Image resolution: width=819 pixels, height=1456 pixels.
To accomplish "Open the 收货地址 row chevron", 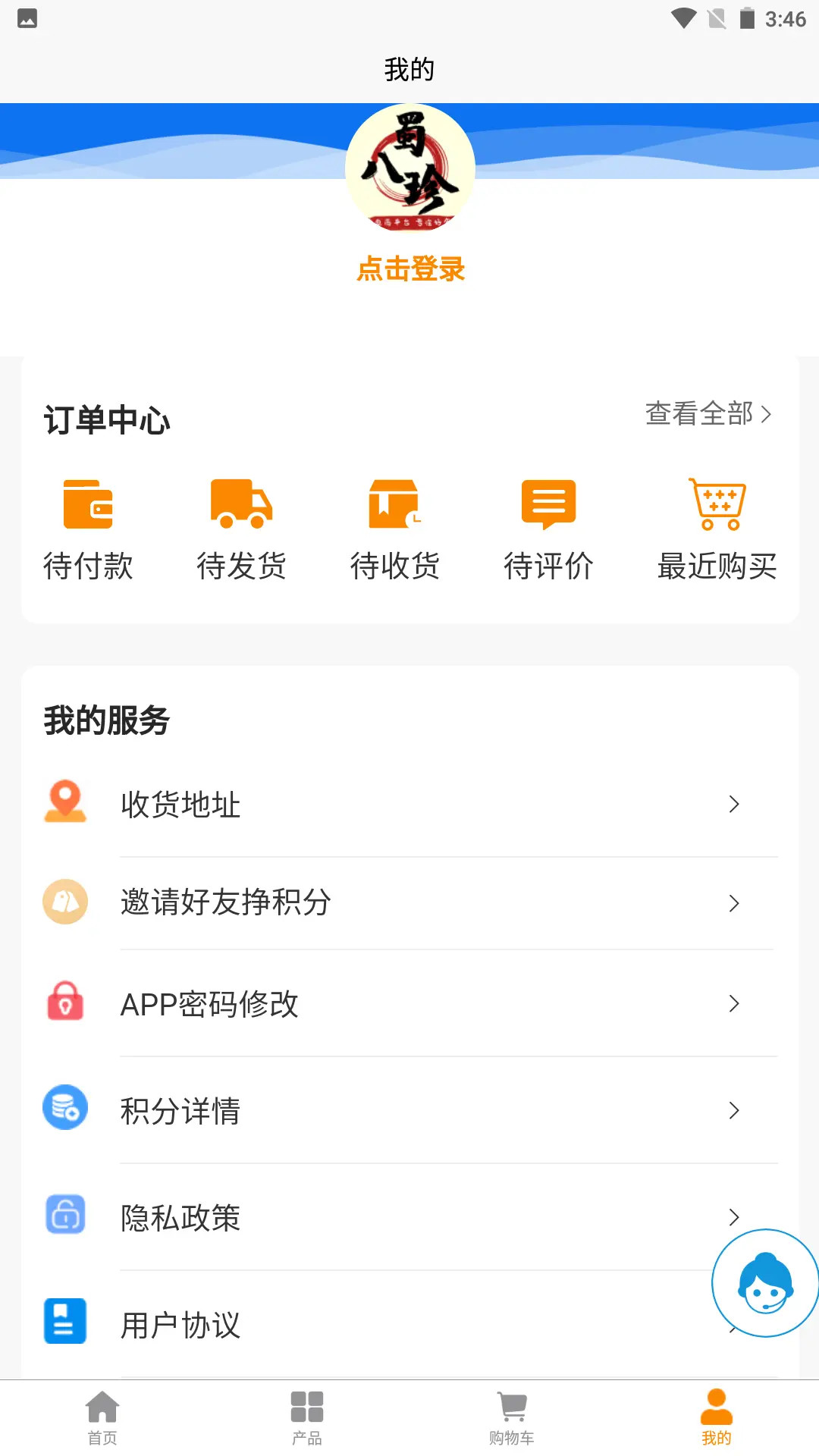I will [x=733, y=804].
